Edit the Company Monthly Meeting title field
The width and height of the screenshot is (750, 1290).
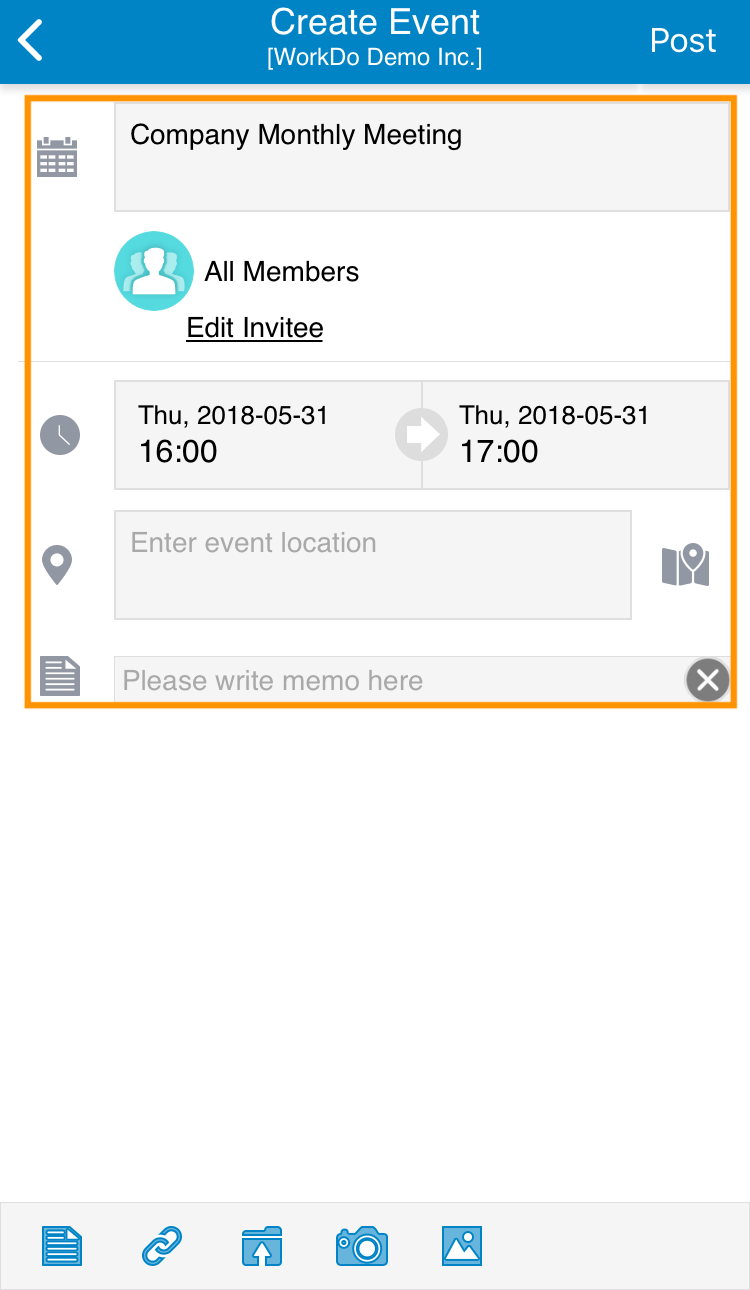[422, 157]
